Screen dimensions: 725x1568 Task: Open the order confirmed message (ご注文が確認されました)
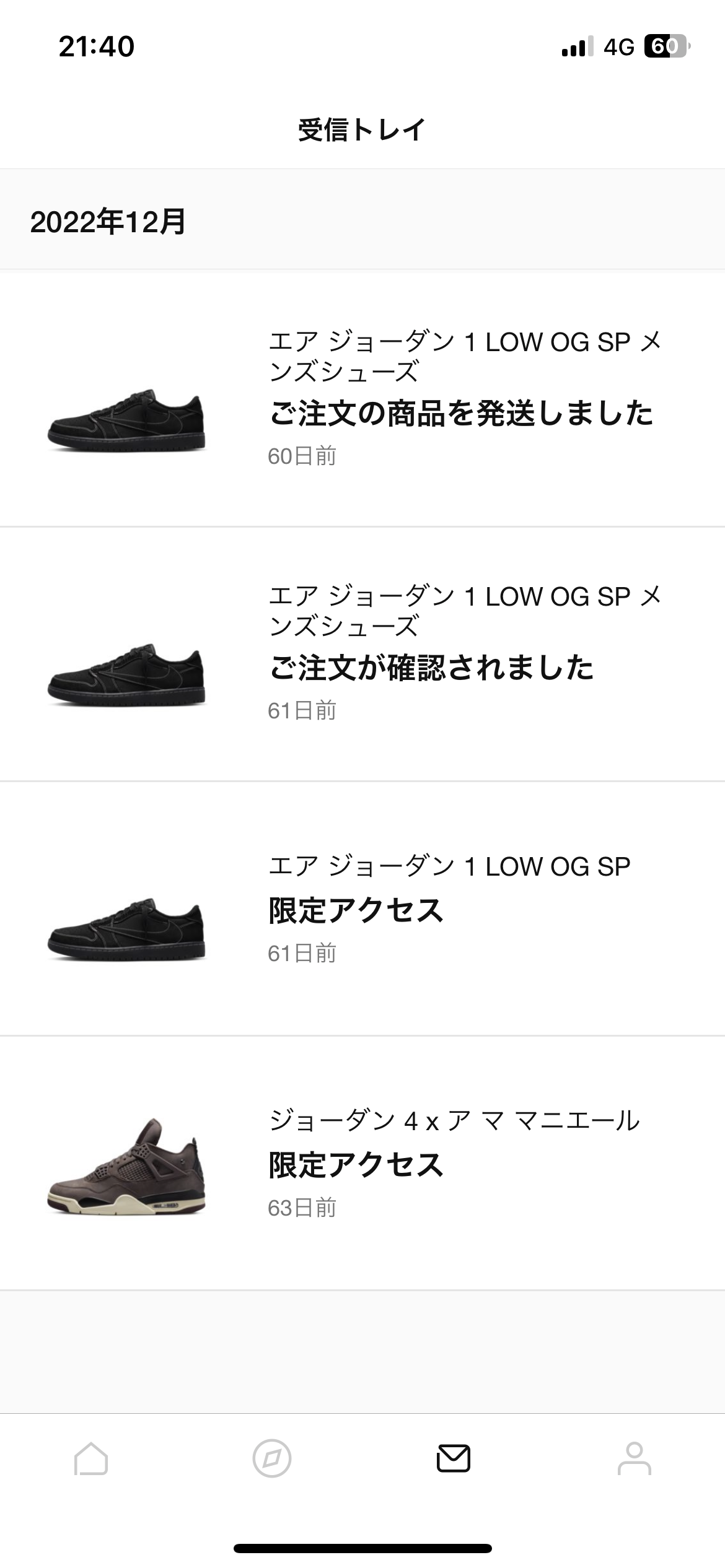[x=362, y=654]
